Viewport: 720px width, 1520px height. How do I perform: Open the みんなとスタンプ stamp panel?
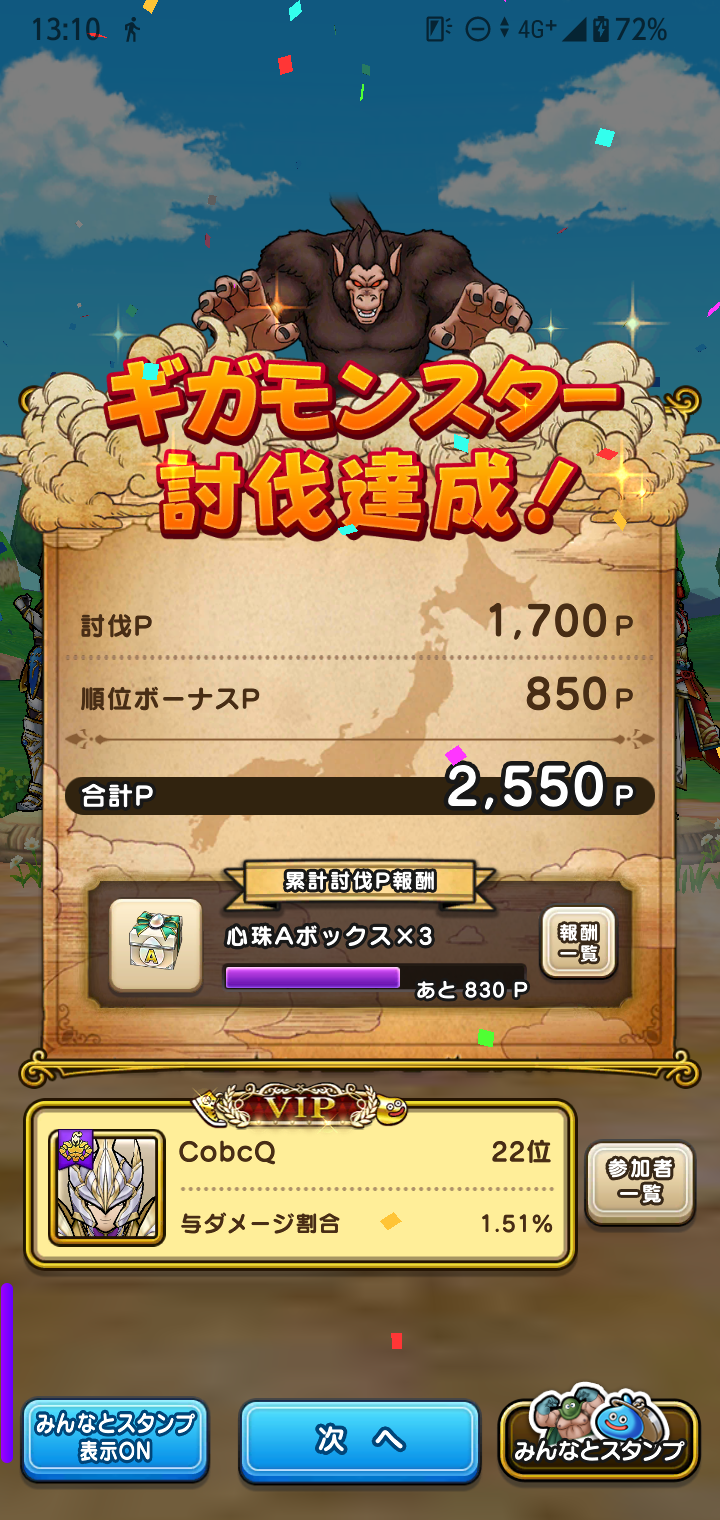tap(598, 1440)
